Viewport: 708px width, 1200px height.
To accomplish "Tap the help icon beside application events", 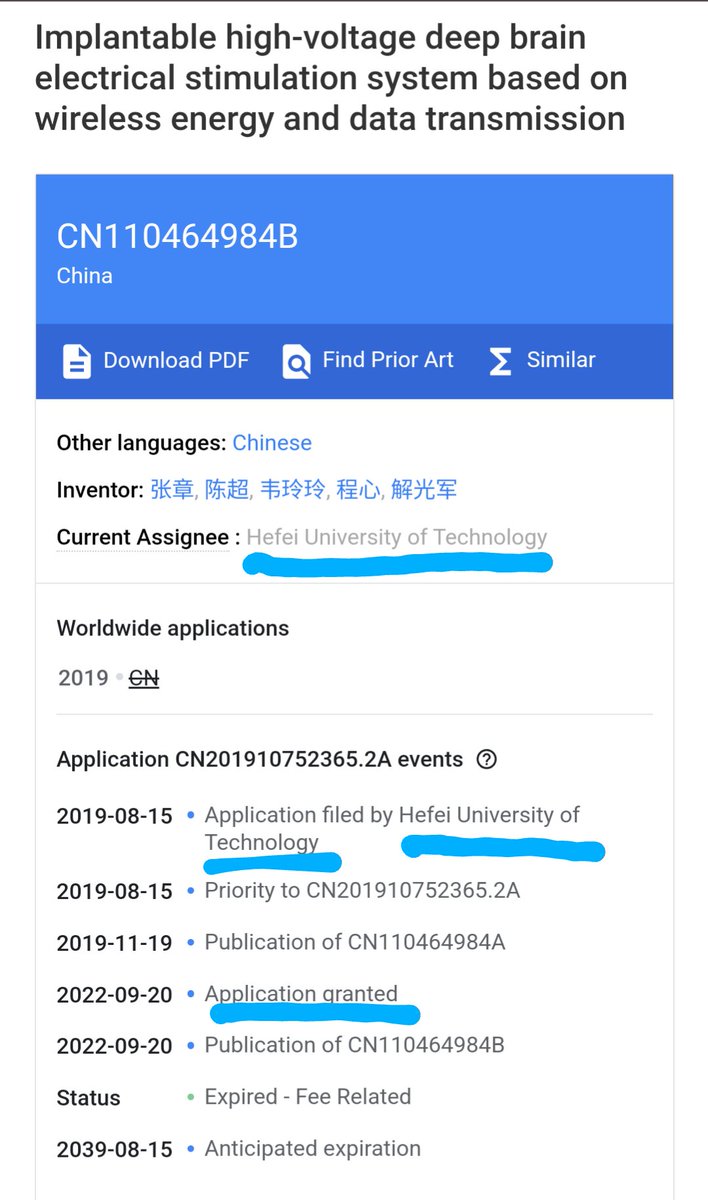I will pos(487,760).
